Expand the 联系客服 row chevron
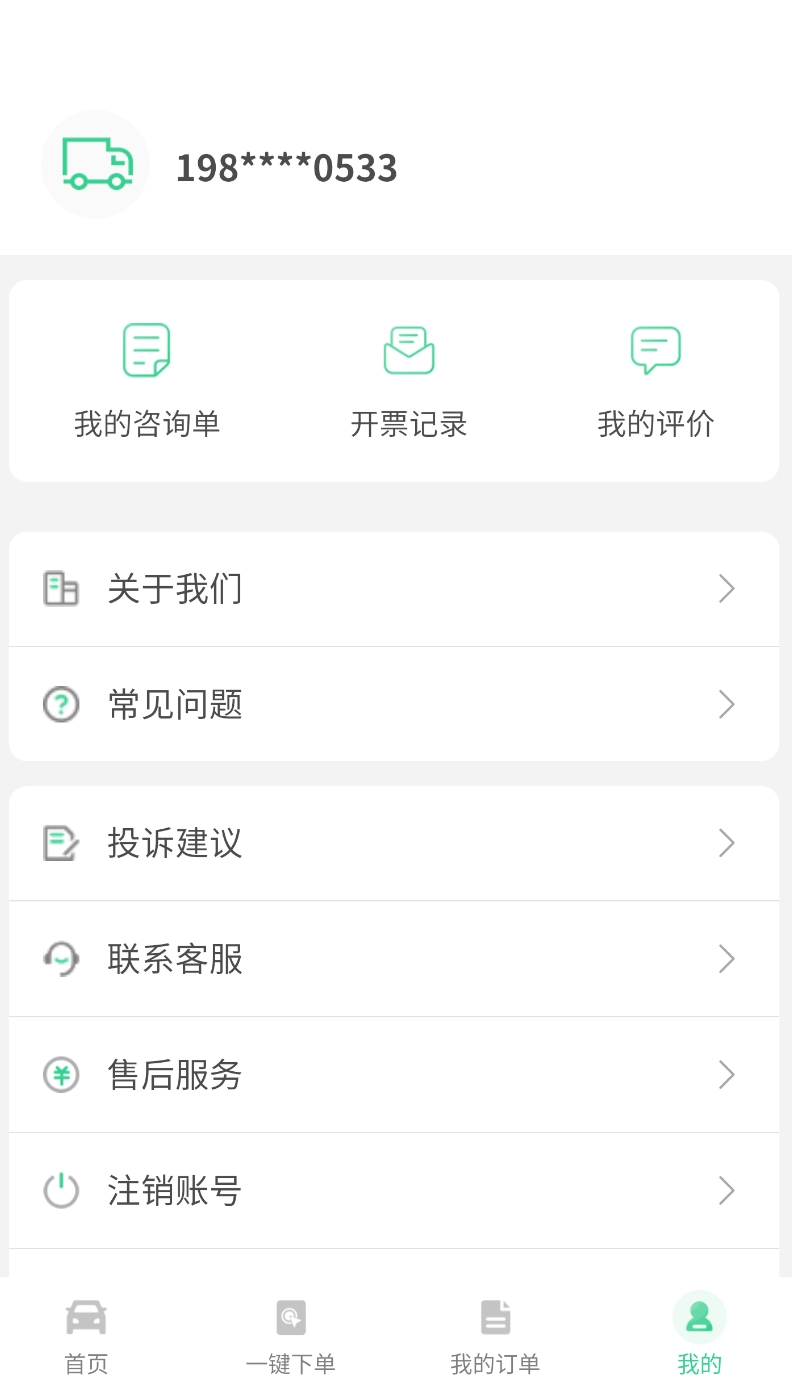792x1379 pixels. coord(727,959)
